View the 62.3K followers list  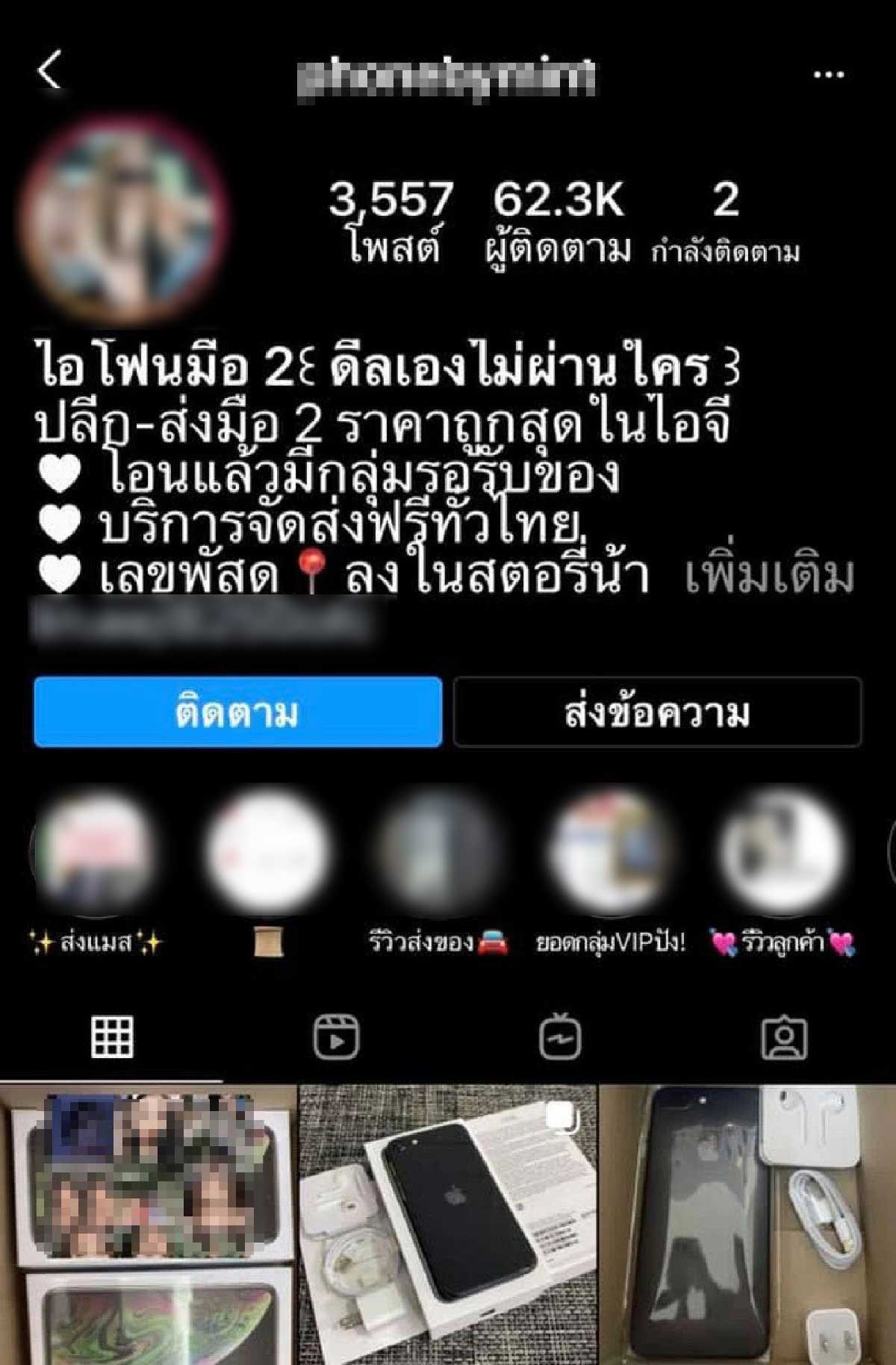pos(557,220)
